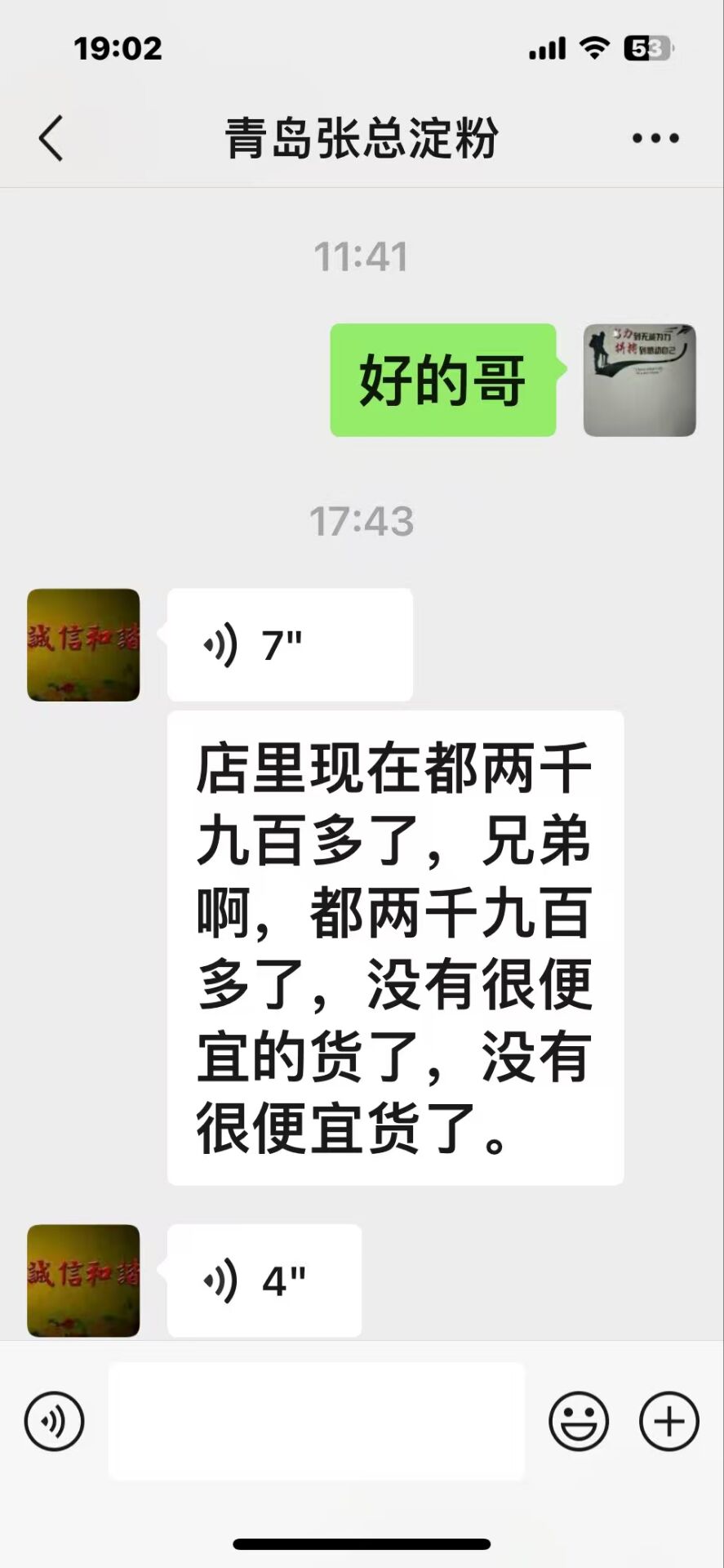724x1568 pixels.
Task: Open the plus attachments menu
Action: coord(668,1421)
